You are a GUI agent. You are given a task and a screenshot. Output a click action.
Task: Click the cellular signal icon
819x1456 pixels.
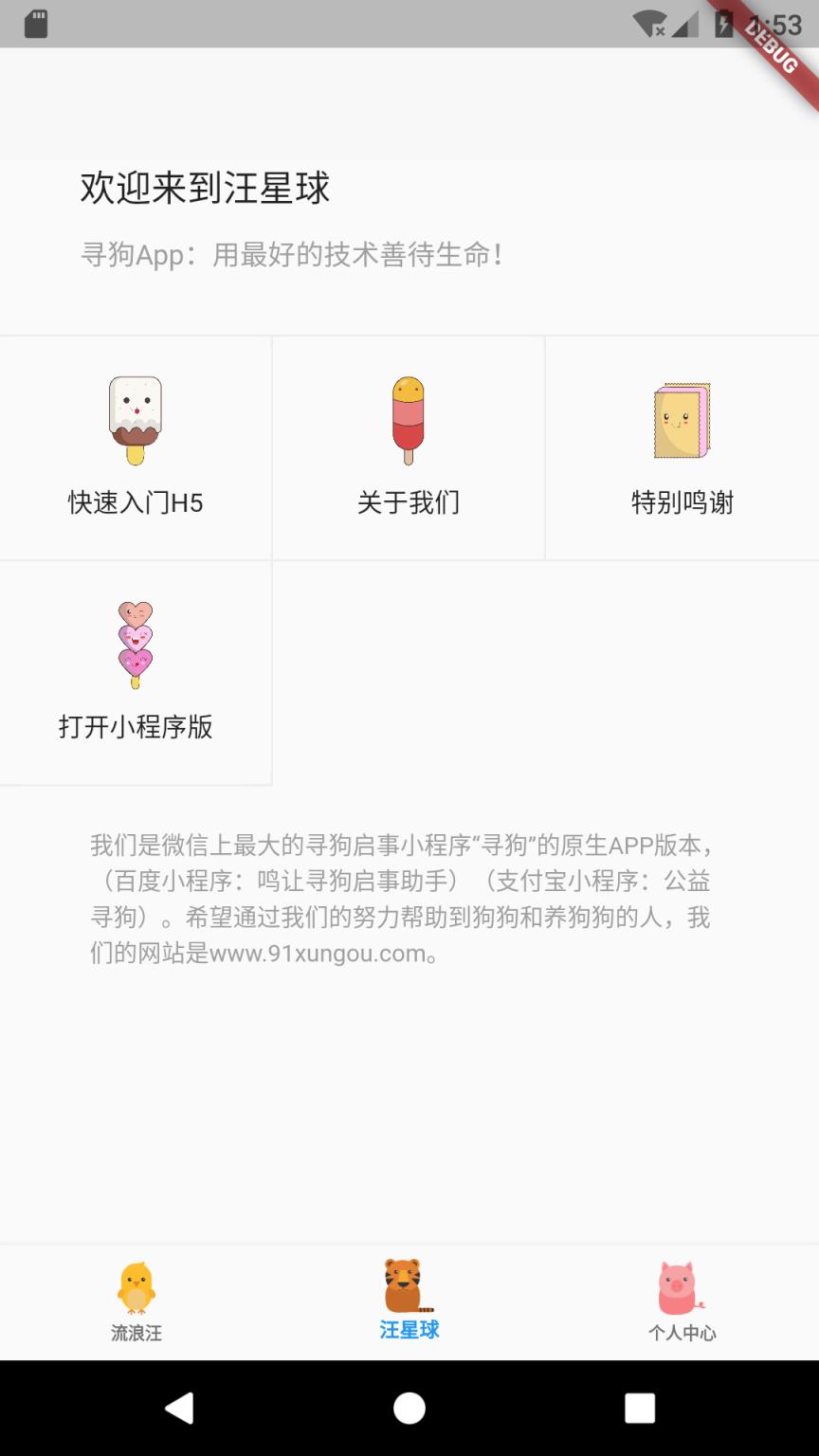pyautogui.click(x=683, y=26)
